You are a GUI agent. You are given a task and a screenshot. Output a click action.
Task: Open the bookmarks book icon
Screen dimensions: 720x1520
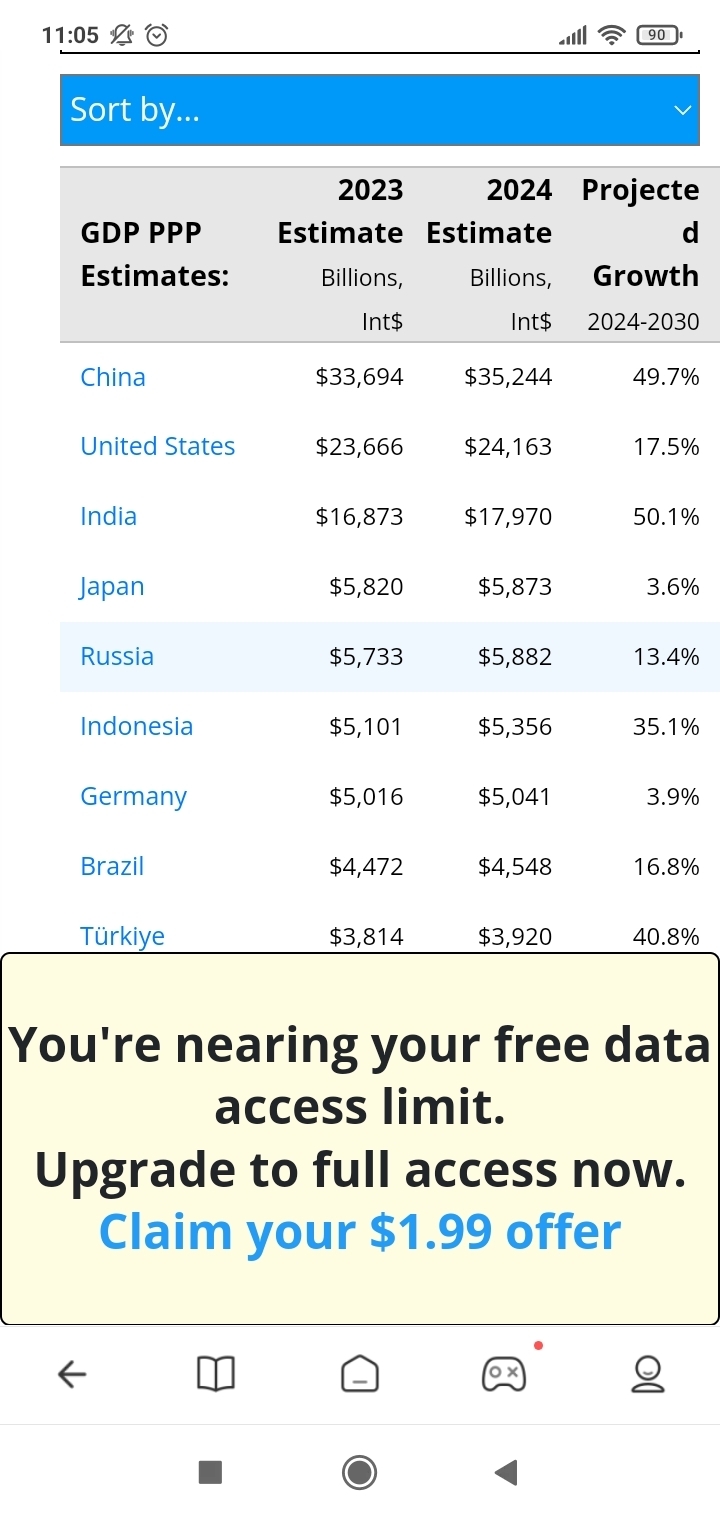pos(216,1375)
